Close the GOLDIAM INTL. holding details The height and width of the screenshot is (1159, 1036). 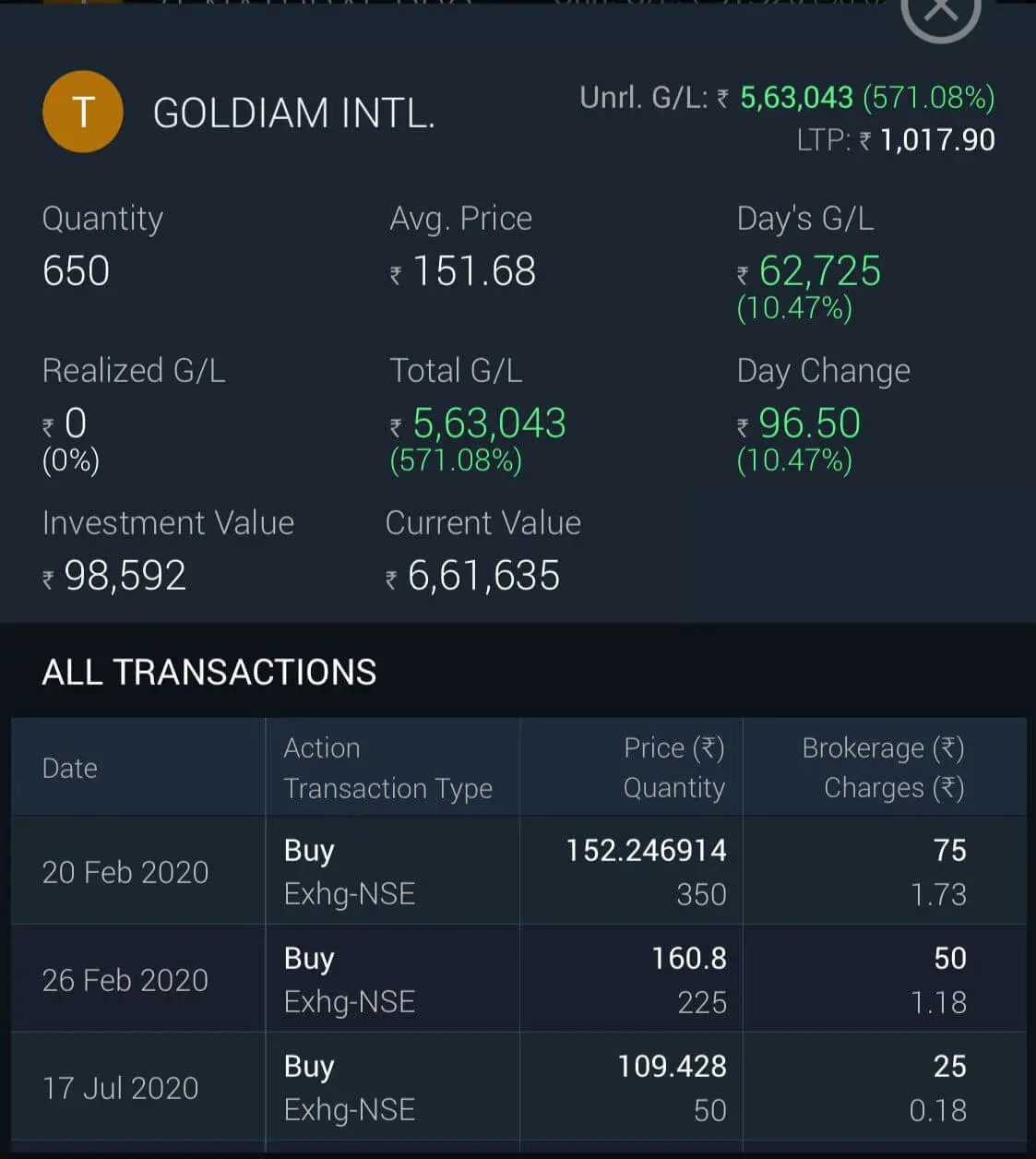pyautogui.click(x=940, y=11)
